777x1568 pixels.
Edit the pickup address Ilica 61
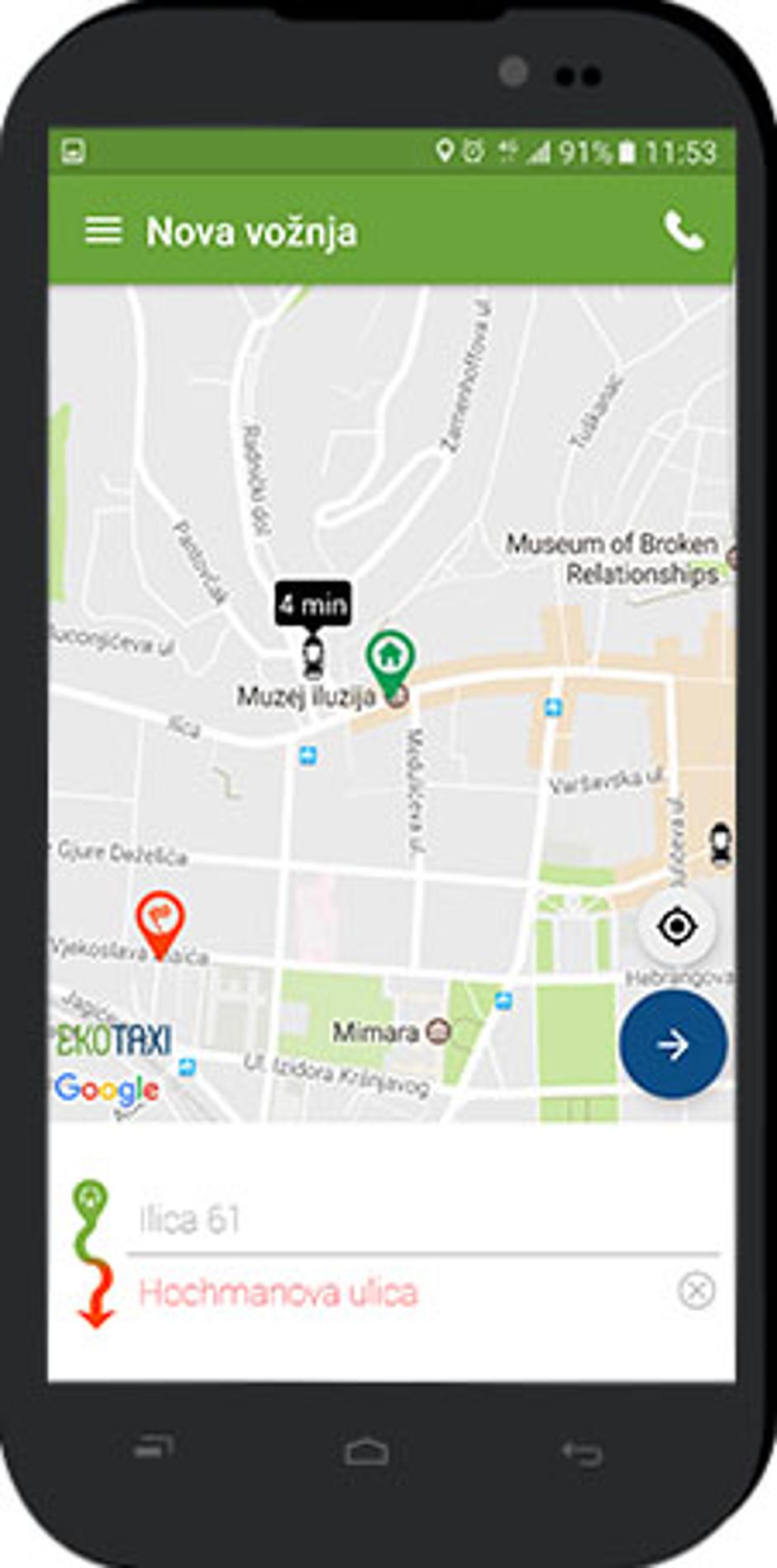click(x=413, y=1220)
